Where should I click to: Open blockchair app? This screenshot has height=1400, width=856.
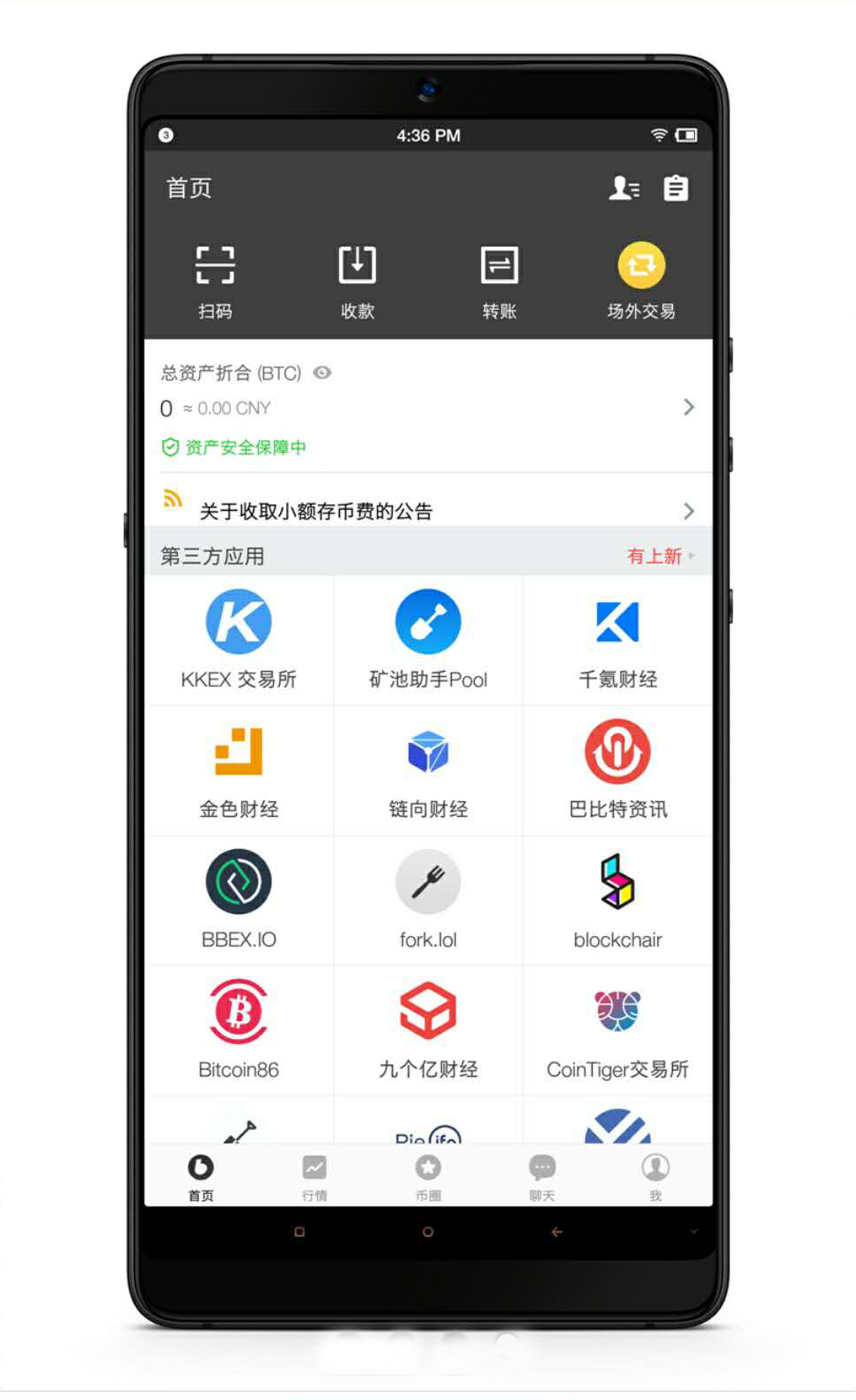617,900
